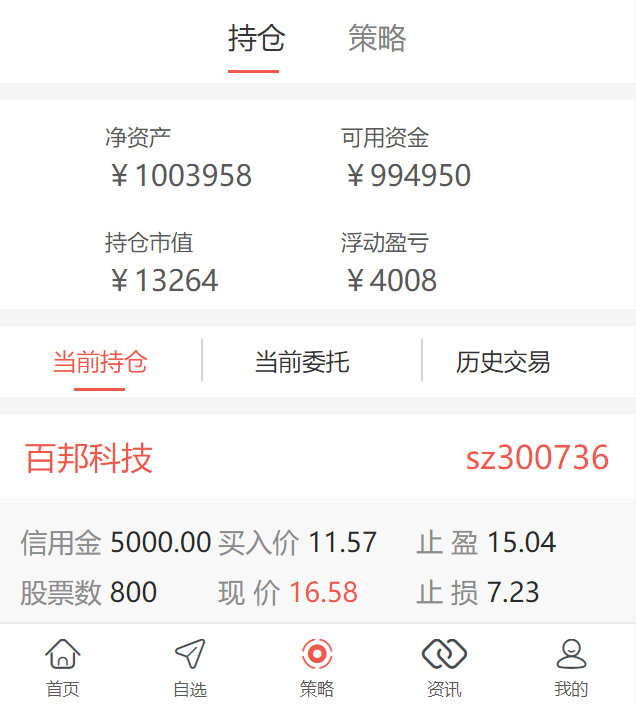Switch to the 策略 top tab
The height and width of the screenshot is (711, 636).
377,39
